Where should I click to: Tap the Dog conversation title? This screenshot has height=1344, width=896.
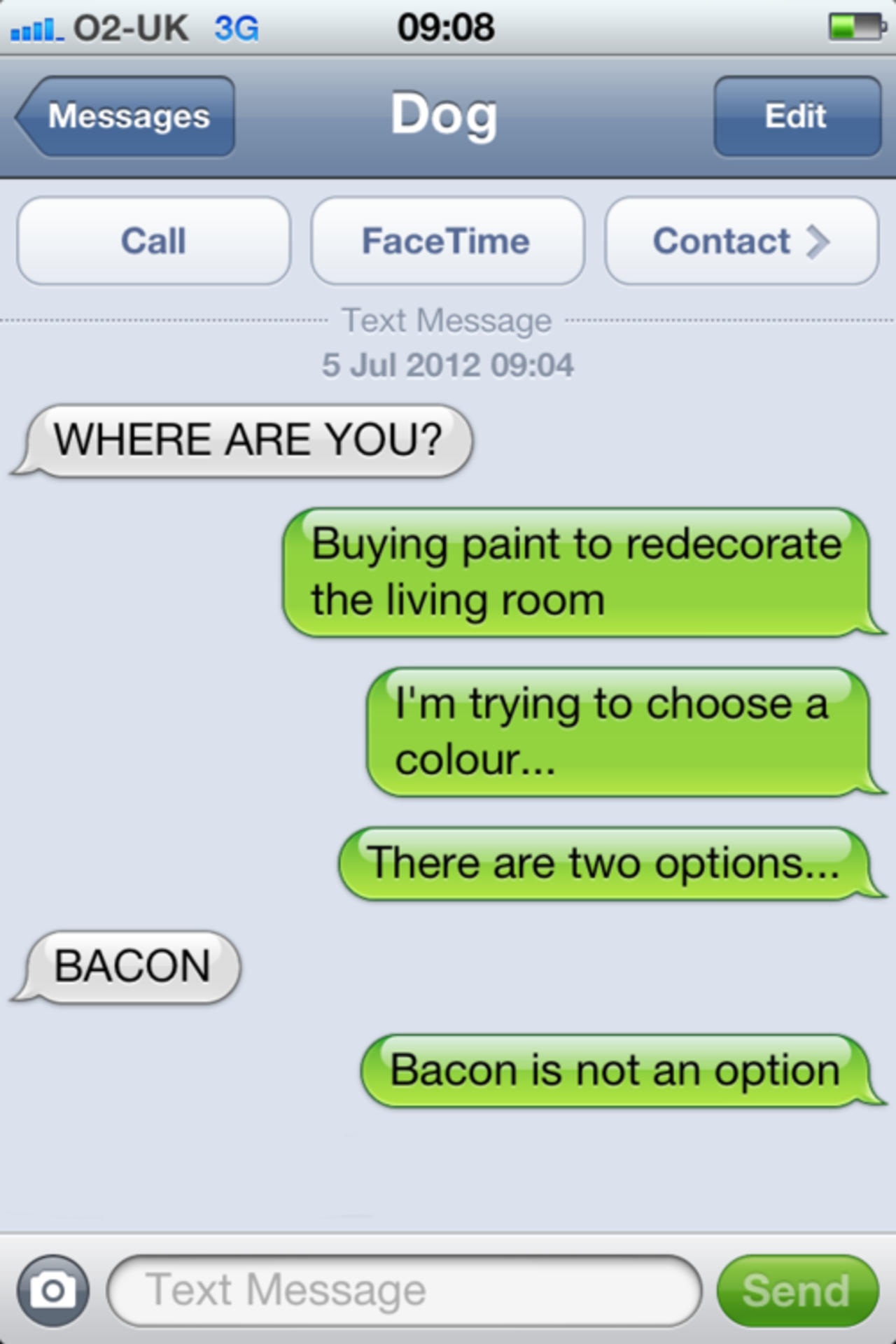pyautogui.click(x=446, y=115)
